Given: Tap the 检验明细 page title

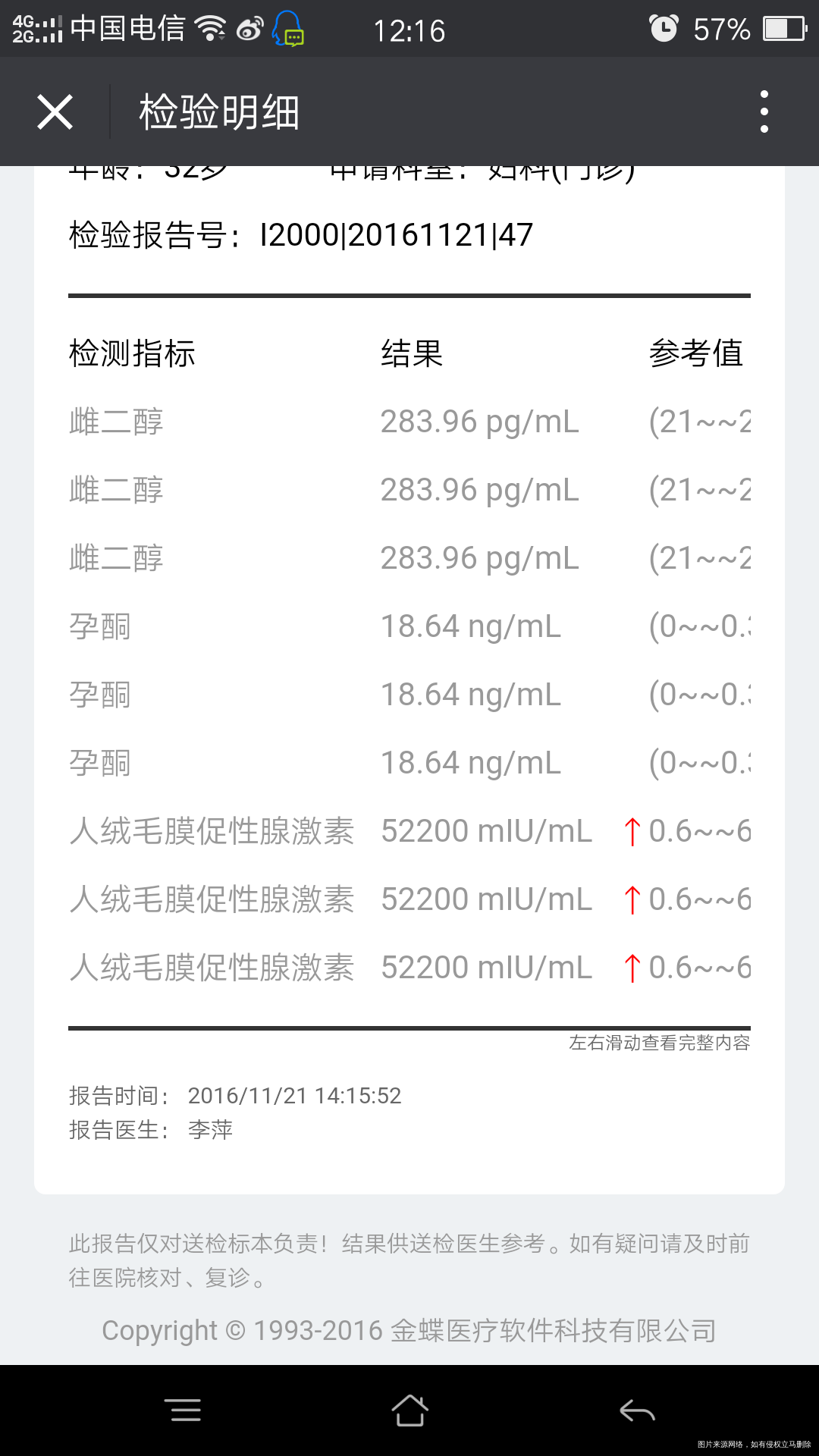Looking at the screenshot, I should pyautogui.click(x=219, y=111).
